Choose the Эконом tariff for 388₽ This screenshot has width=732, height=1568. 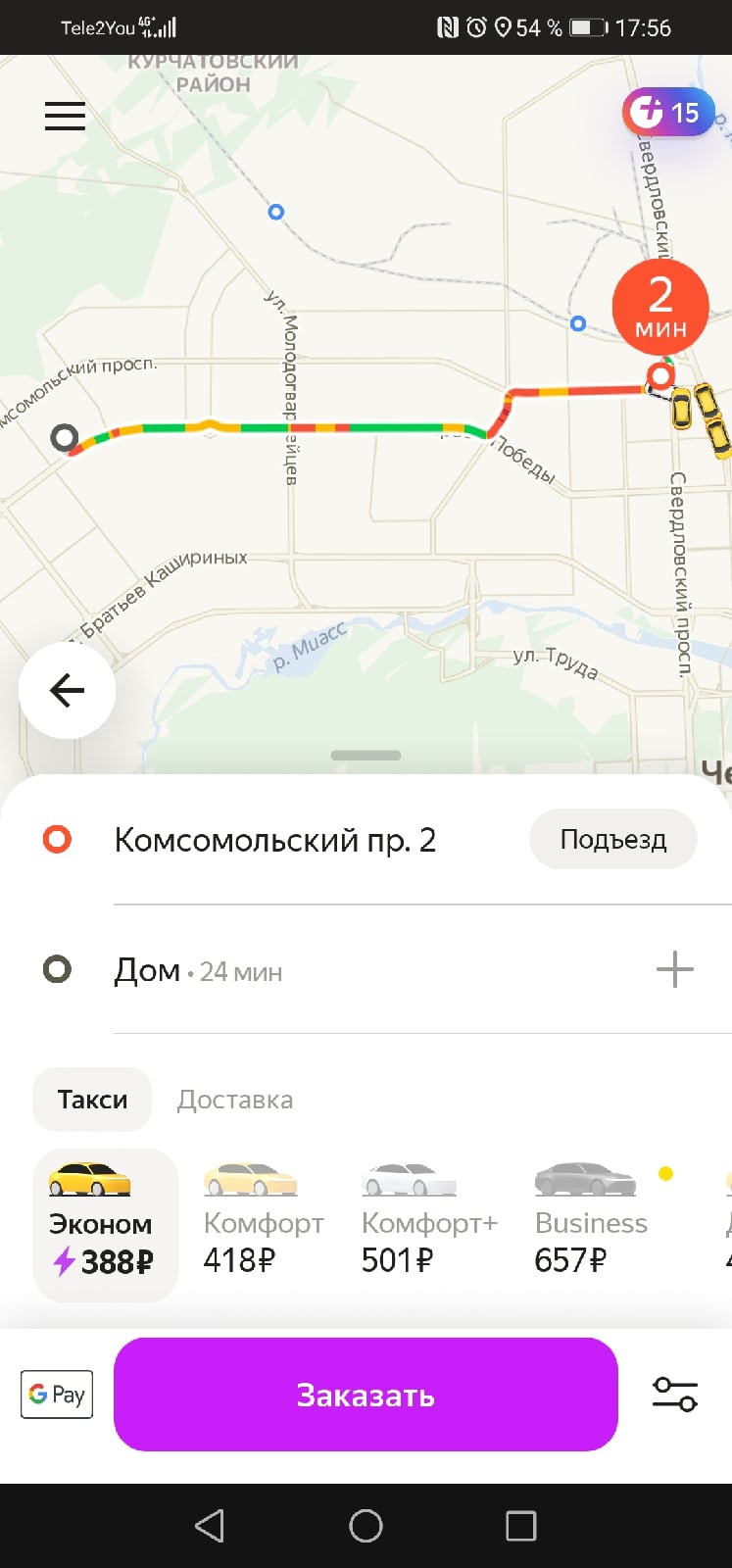tap(105, 1225)
